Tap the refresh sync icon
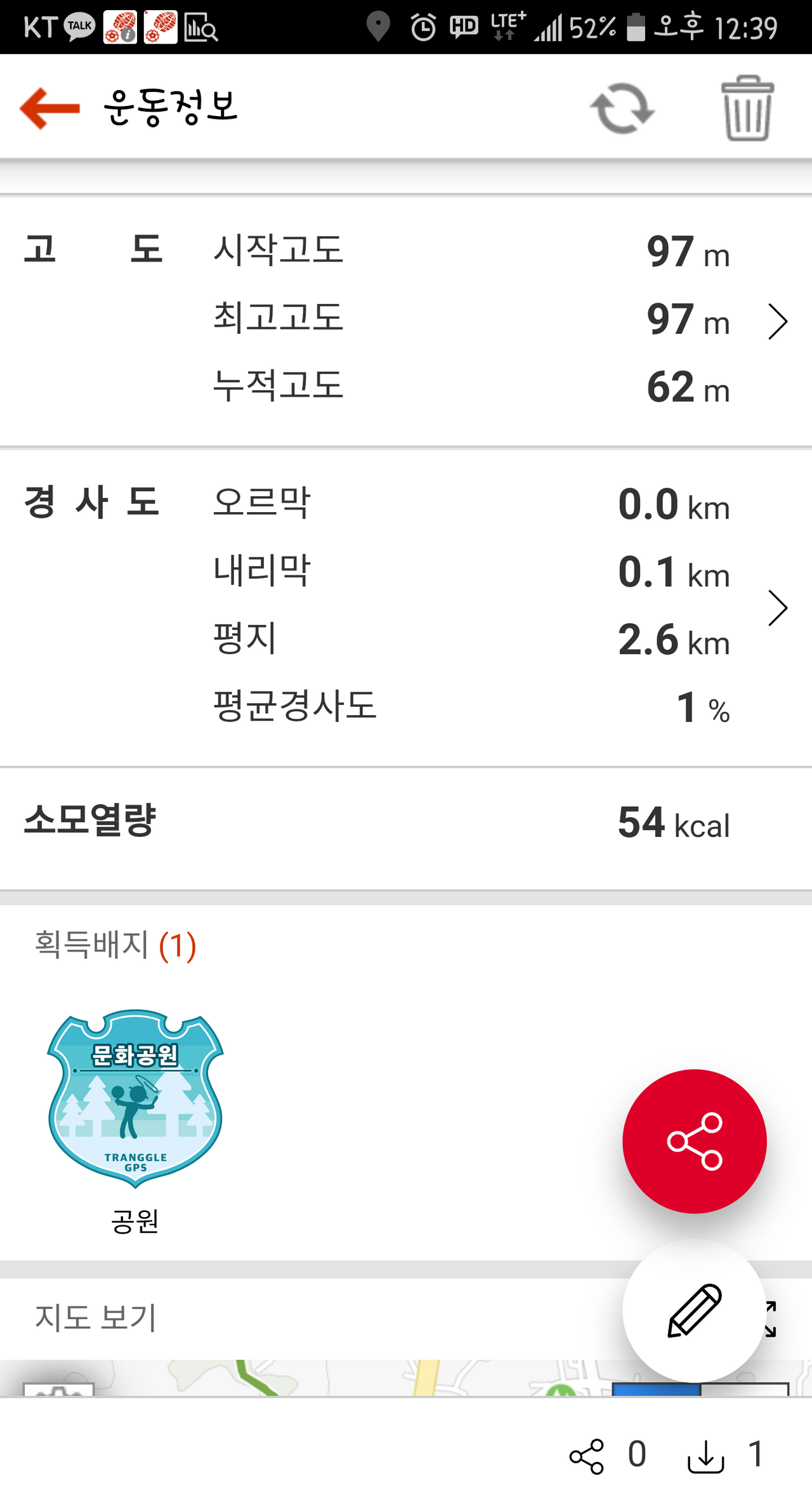Viewport: 812px width, 1507px height. click(622, 109)
